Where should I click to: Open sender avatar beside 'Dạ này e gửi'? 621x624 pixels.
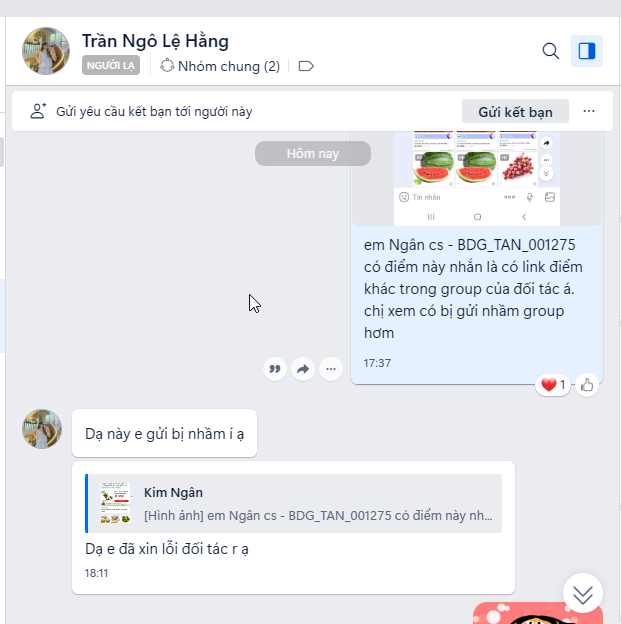(42, 429)
